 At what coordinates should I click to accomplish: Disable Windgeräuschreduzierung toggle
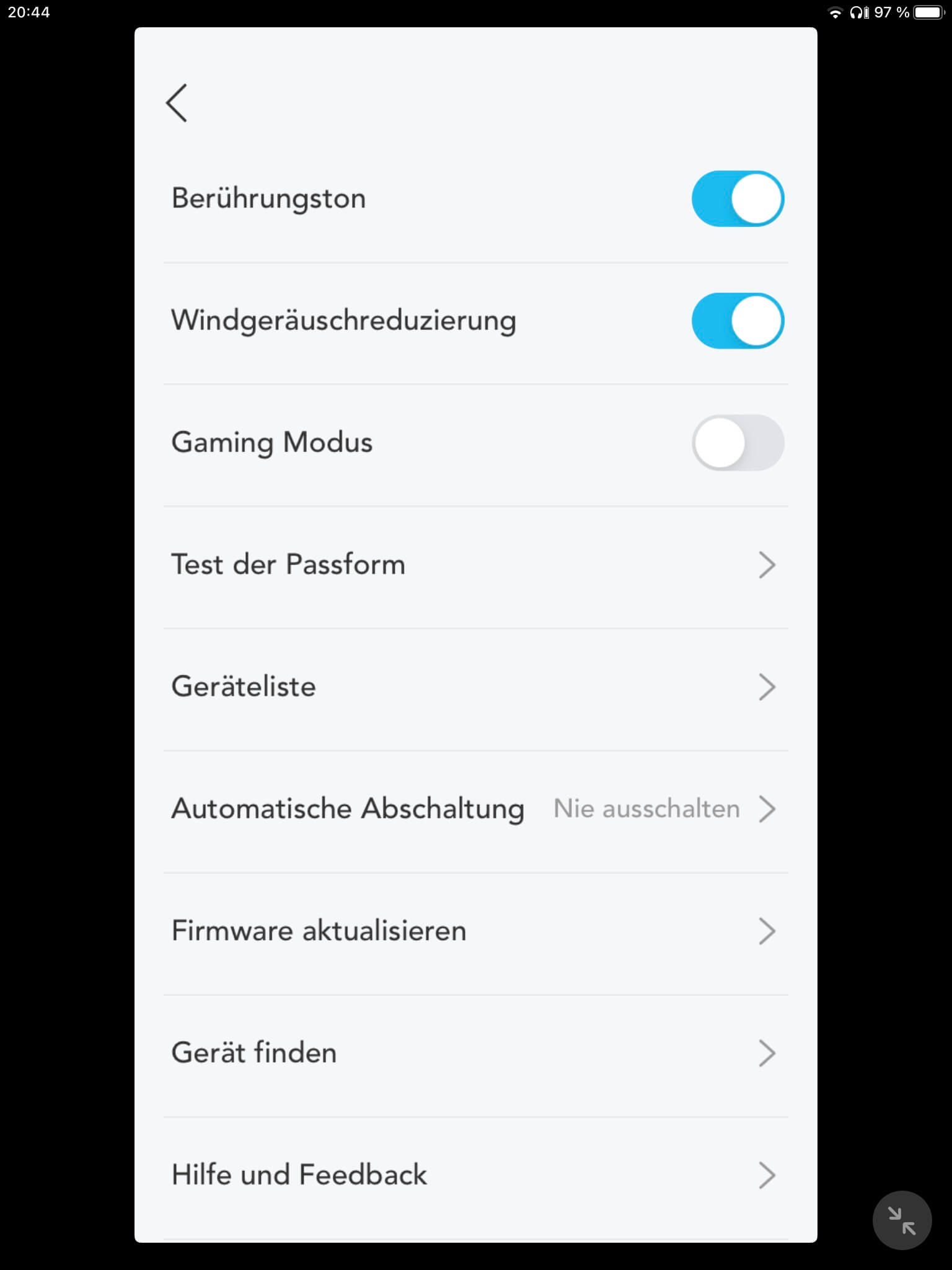tap(738, 321)
